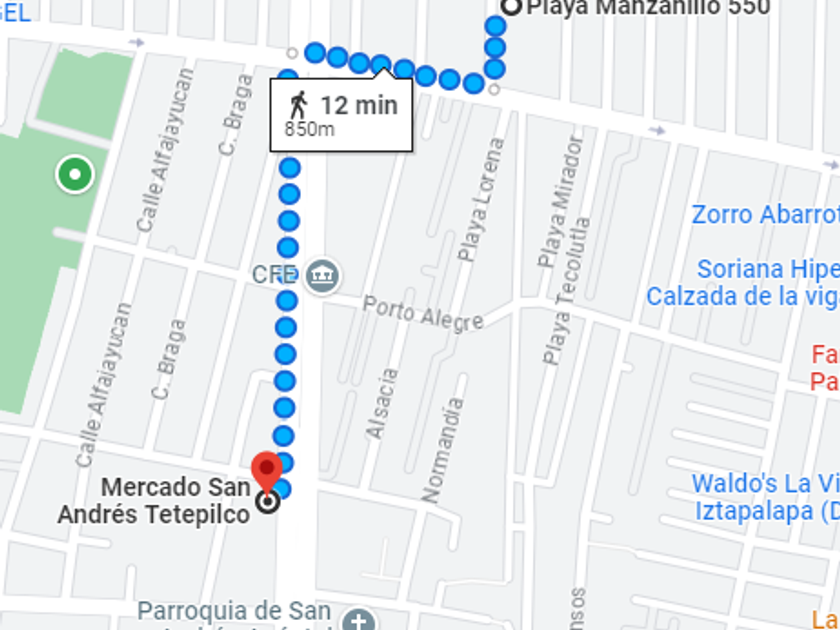Select the CFE place marker
This screenshot has height=630, width=840.
[x=323, y=274]
